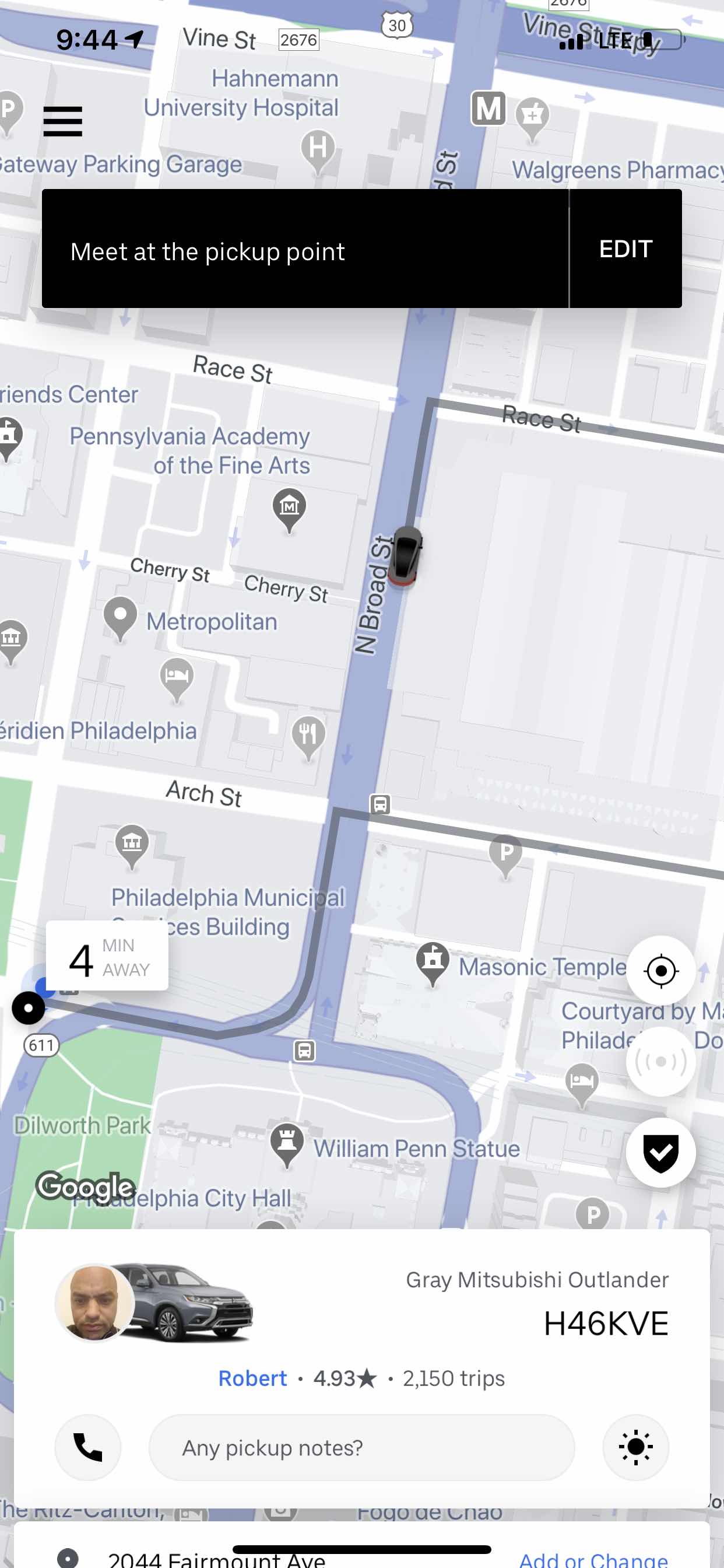View the driver photo and car image
This screenshot has width=724, height=1568.
point(154,1303)
